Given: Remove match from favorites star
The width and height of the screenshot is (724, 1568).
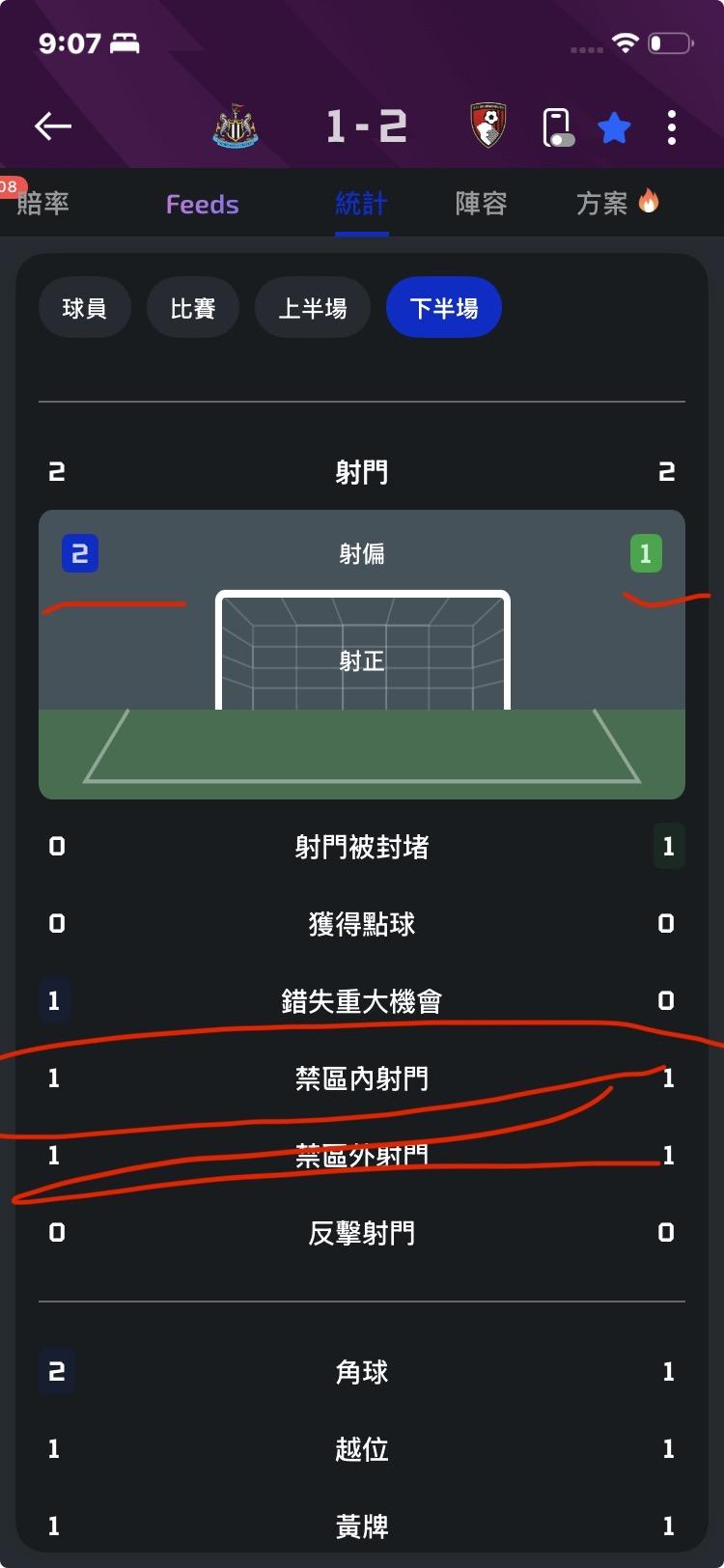Looking at the screenshot, I should coord(614,127).
